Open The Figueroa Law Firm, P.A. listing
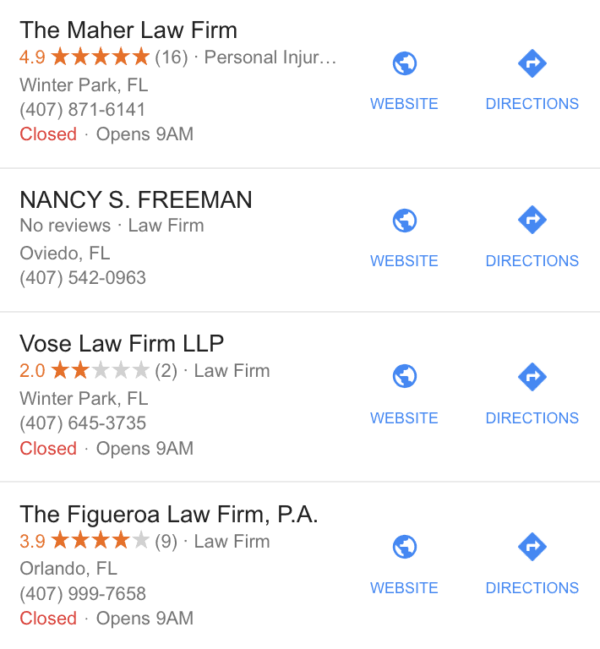 point(168,514)
